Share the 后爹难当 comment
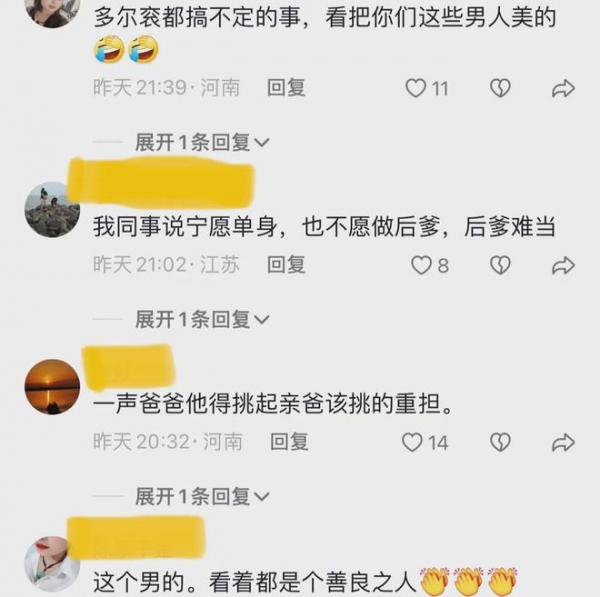Viewport: 600px width, 597px height. coord(563,265)
